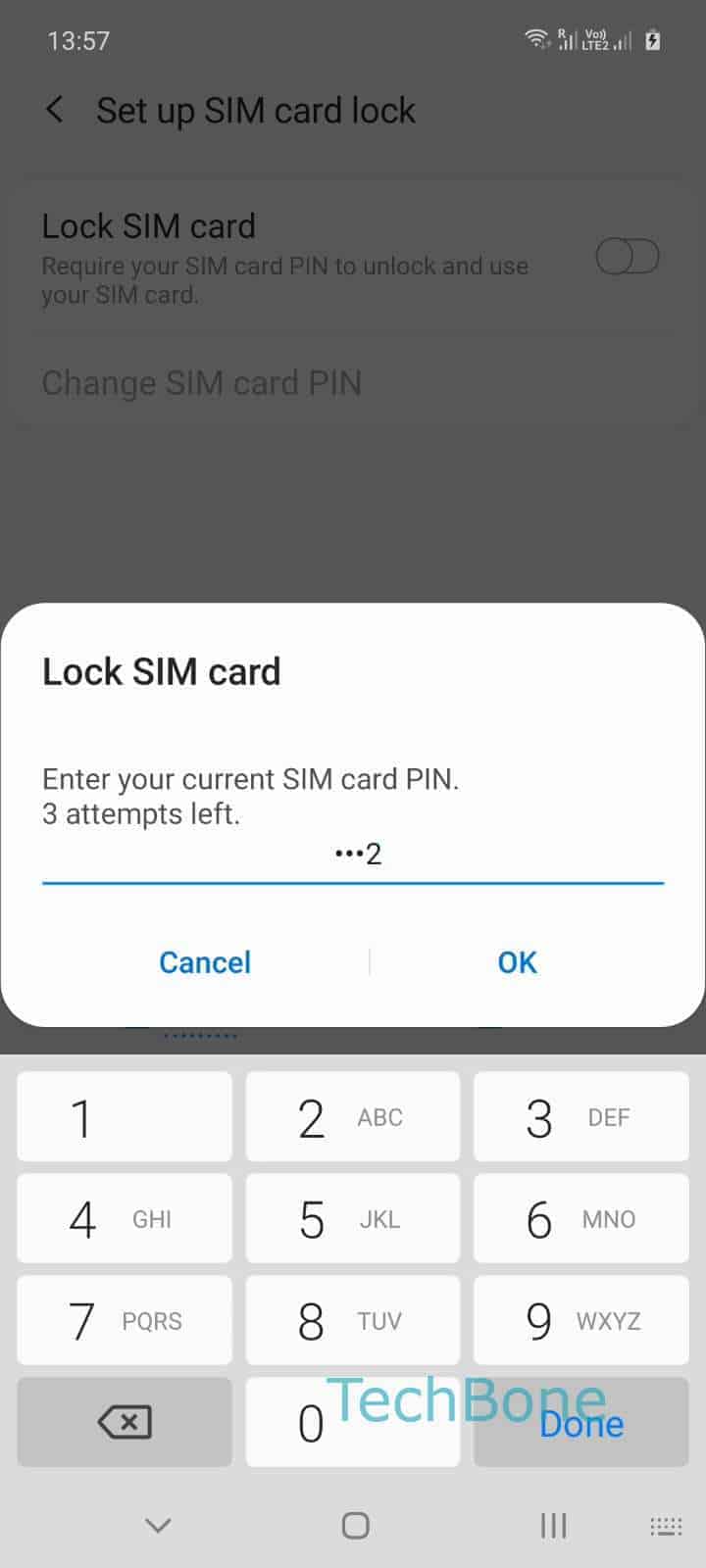Cancel the Lock SIM card dialog
Image resolution: width=706 pixels, height=1568 pixels.
[205, 962]
